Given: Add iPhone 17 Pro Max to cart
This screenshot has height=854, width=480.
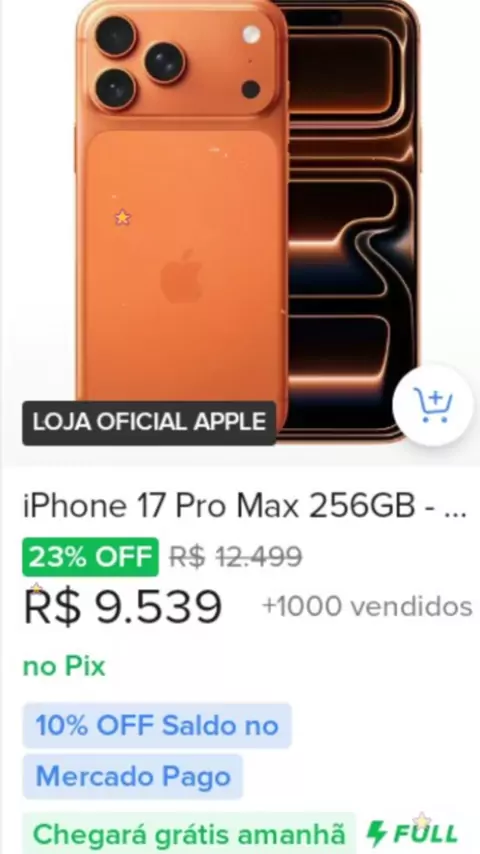Looking at the screenshot, I should (433, 405).
